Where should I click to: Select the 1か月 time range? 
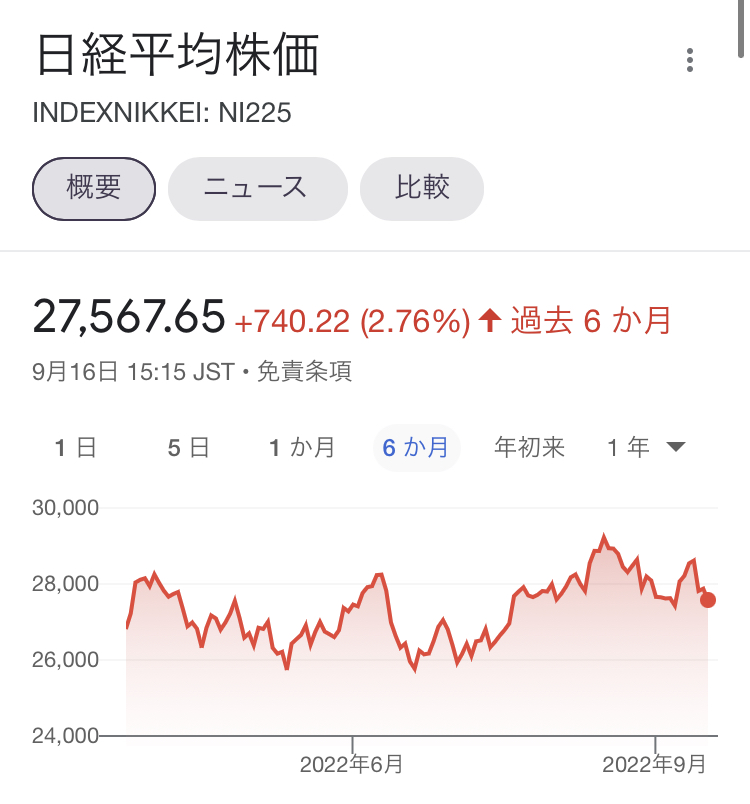(302, 447)
